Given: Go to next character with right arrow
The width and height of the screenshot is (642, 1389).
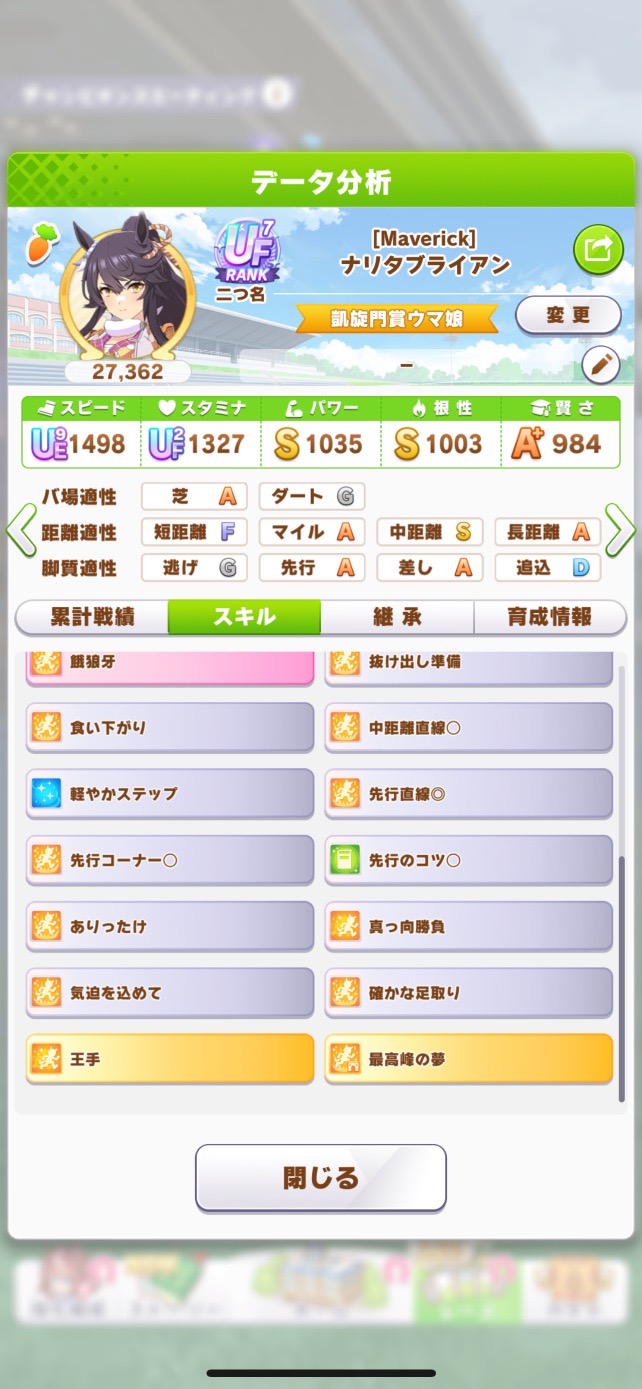Looking at the screenshot, I should point(620,531).
